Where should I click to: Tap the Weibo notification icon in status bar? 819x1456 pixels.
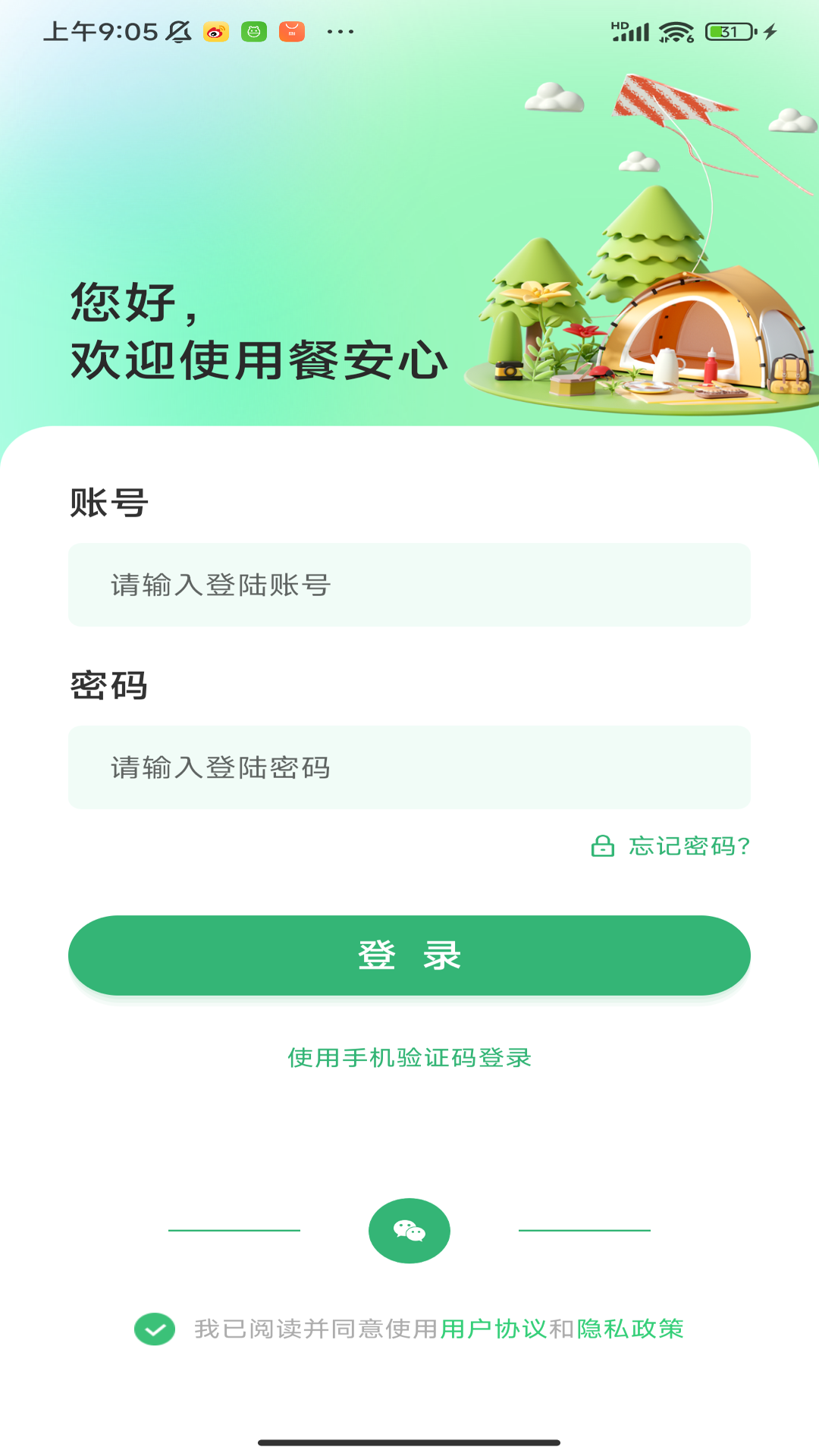point(215,32)
